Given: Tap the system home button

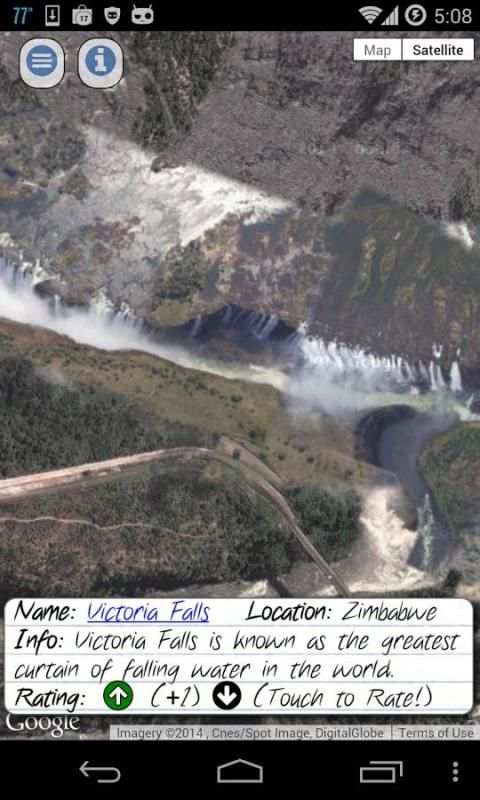Looking at the screenshot, I should [x=240, y=771].
